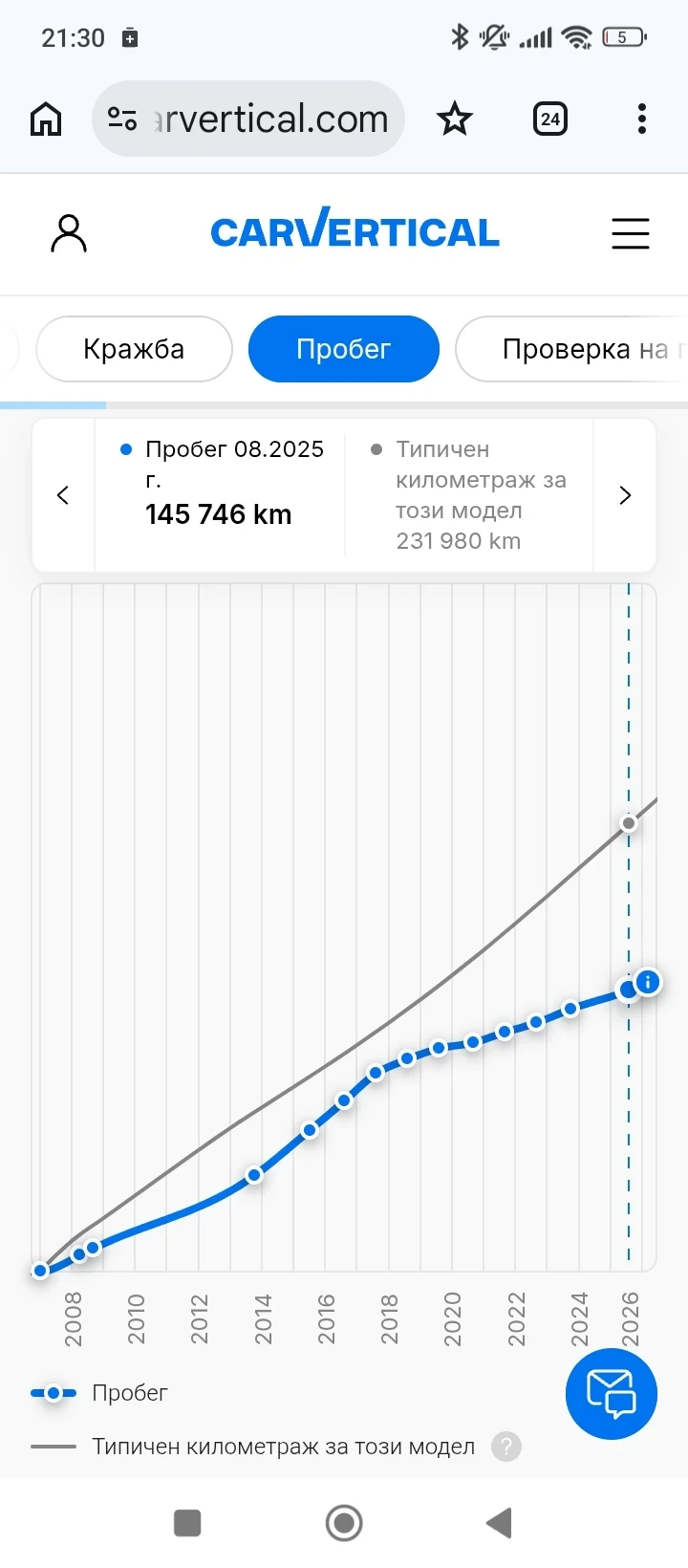Screen dimensions: 688x1568
Task: Tap the info marker on the mileage chart
Action: [648, 982]
